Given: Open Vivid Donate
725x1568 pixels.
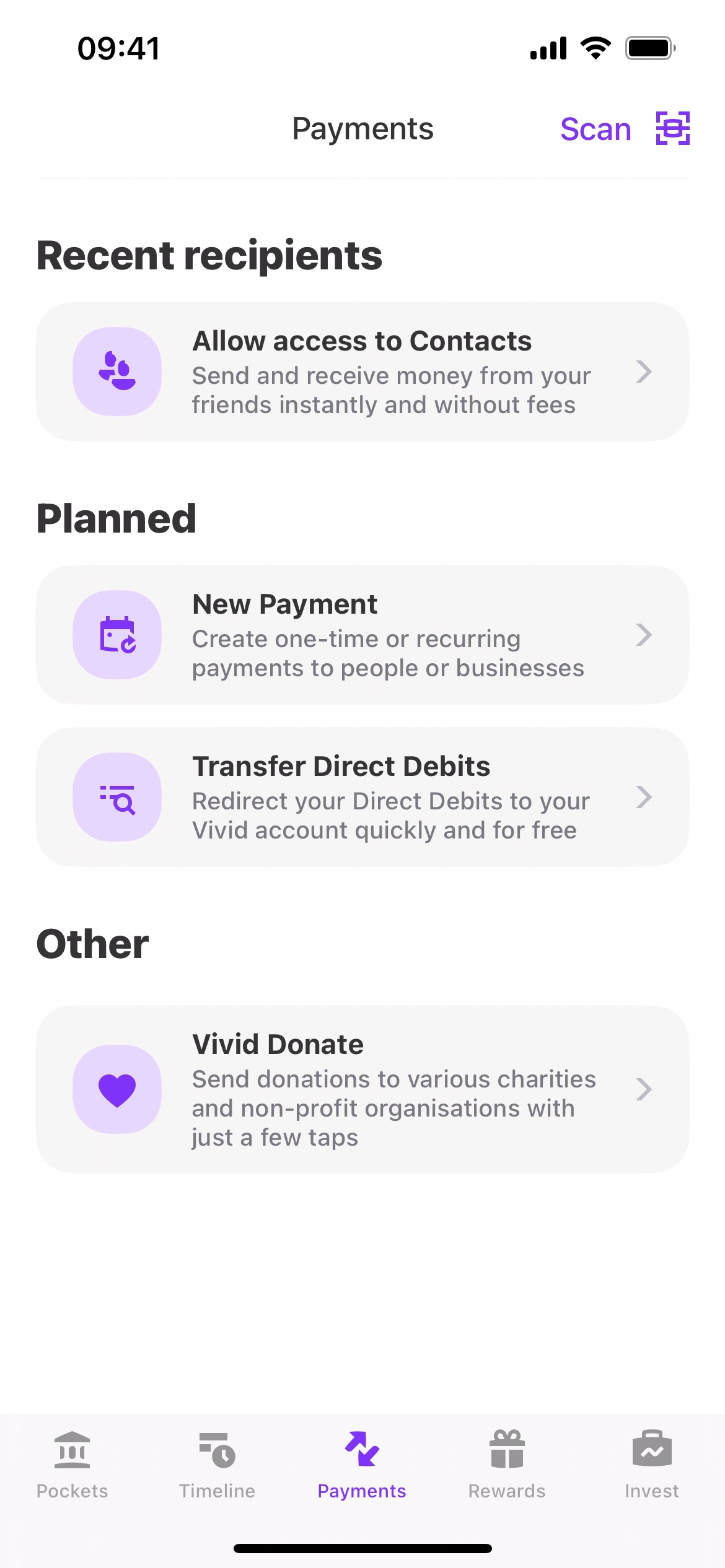Looking at the screenshot, I should (362, 1089).
